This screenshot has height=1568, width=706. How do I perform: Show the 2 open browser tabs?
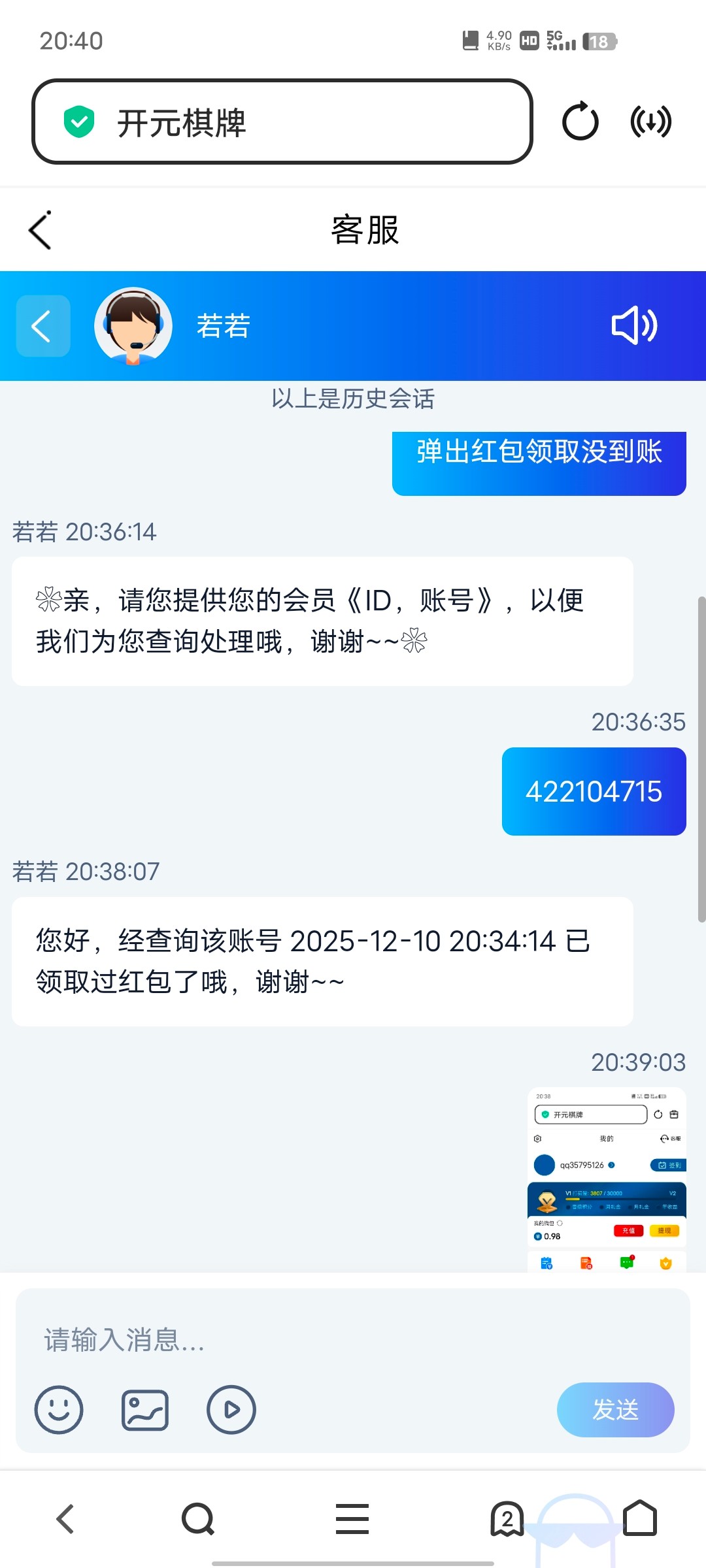coord(507,1519)
